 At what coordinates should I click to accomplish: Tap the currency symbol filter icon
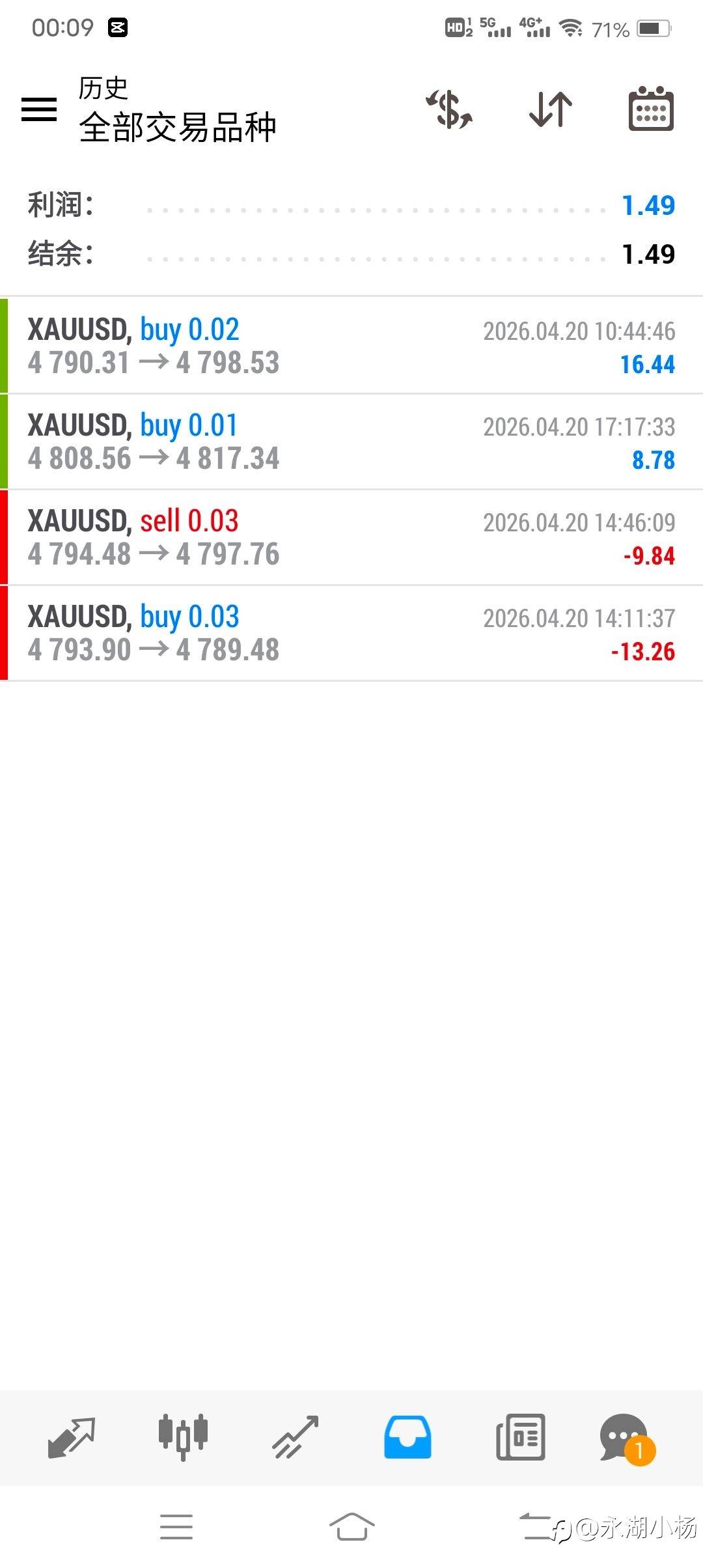449,109
